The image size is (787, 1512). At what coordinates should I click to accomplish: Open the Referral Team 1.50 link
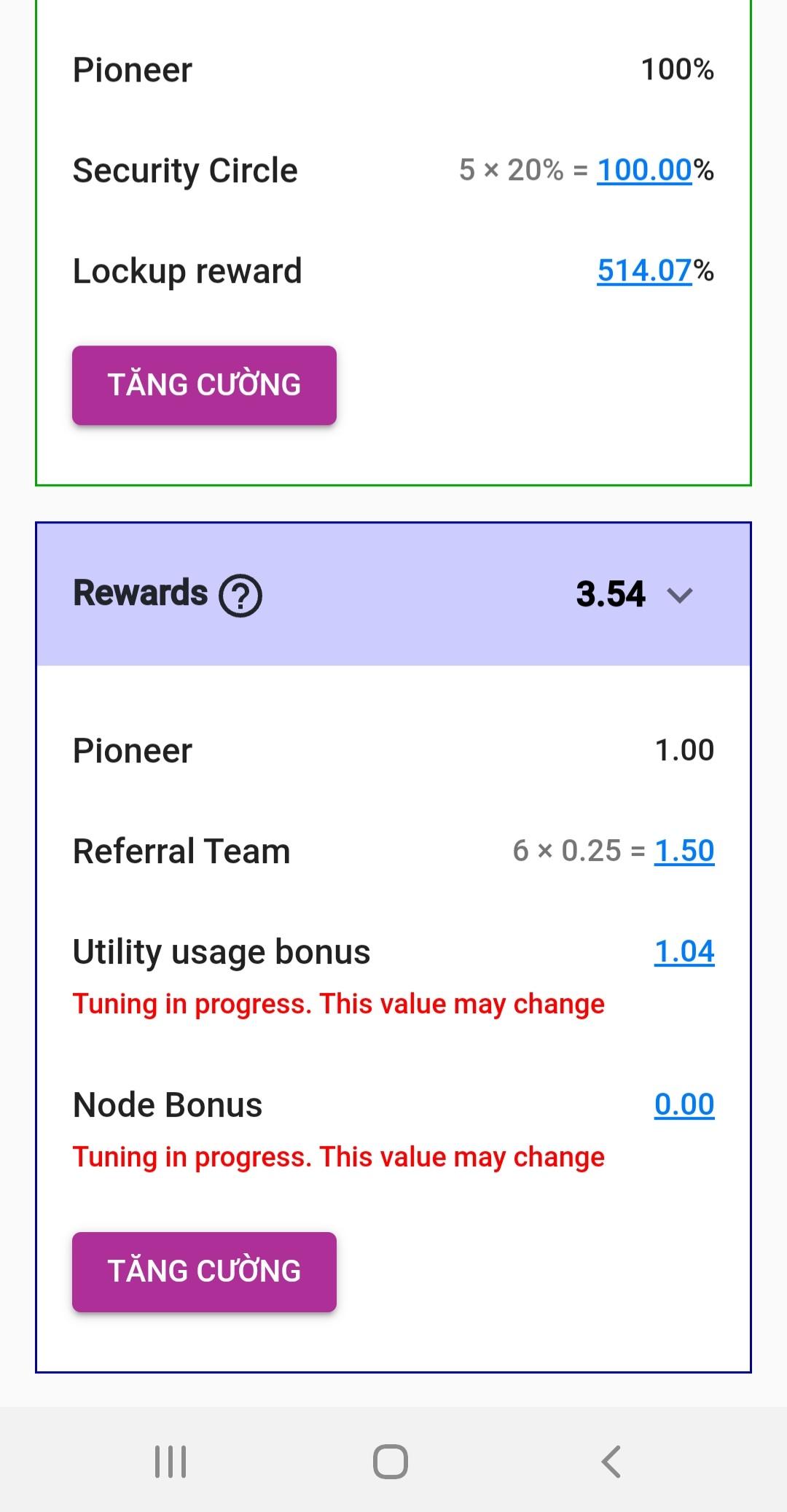(x=684, y=851)
